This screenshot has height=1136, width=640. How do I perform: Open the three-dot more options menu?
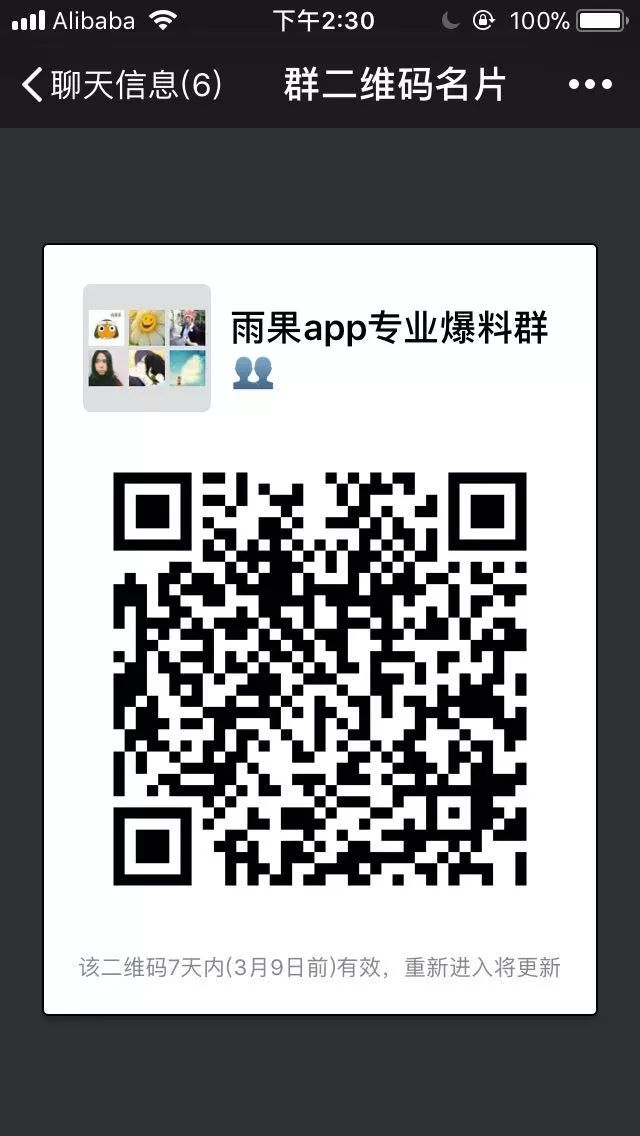click(x=589, y=85)
